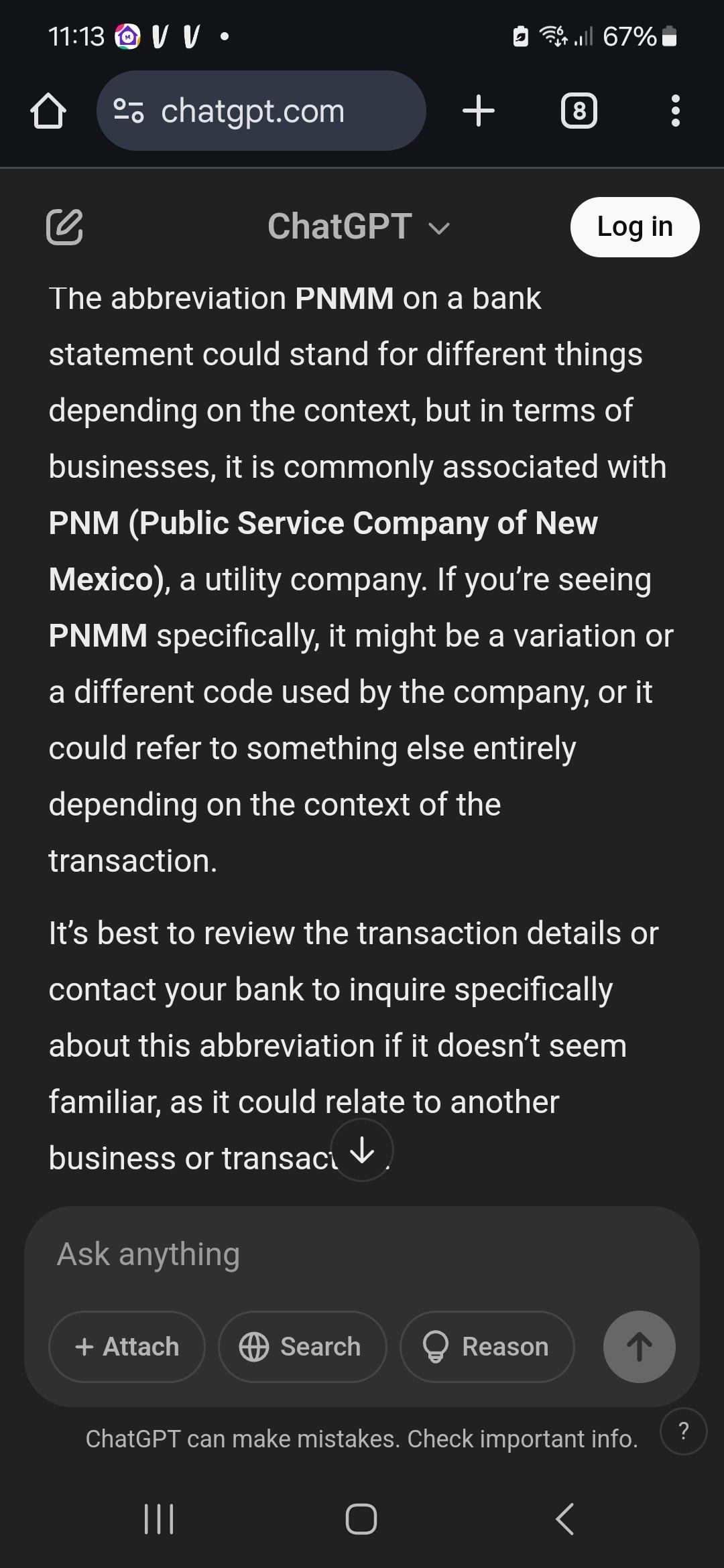Show recent apps from the navigation bar
Viewport: 724px width, 1568px height.
159,1519
